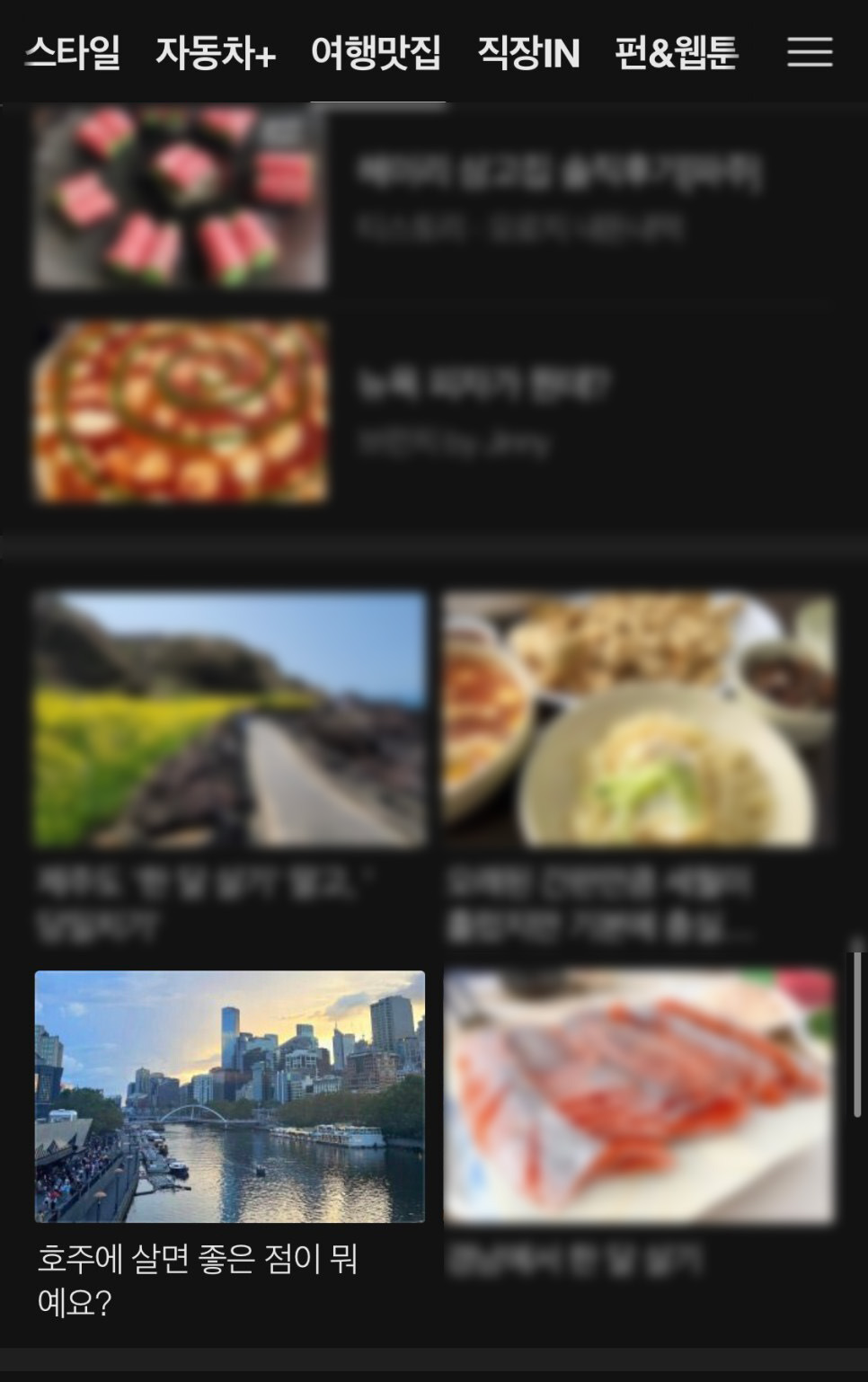Open the article with the pizza photo

pos(181,412)
